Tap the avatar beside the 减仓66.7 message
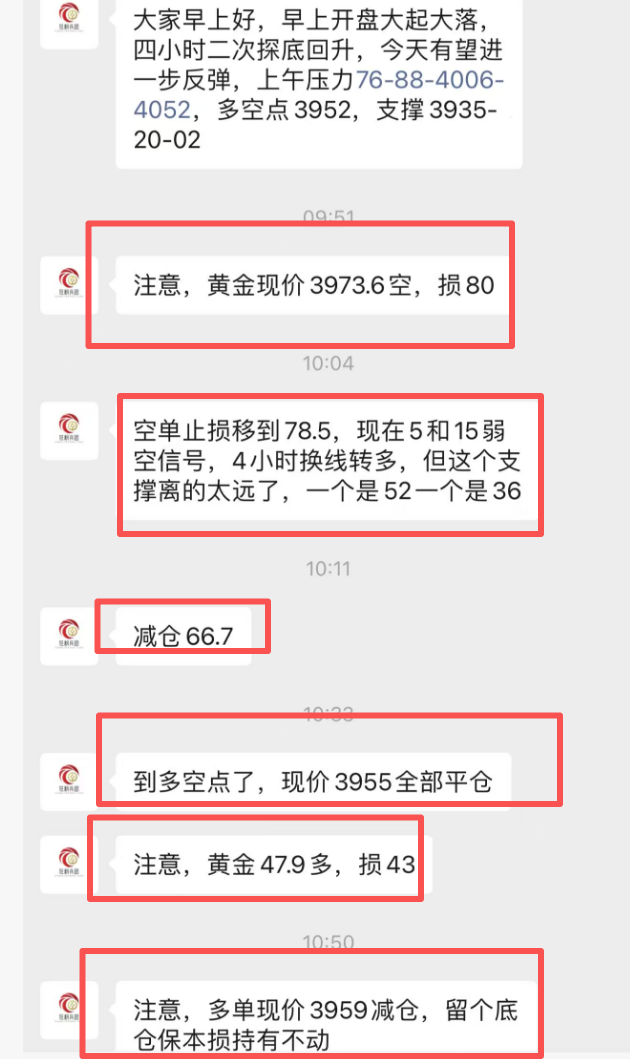630x1059 pixels. point(69,636)
